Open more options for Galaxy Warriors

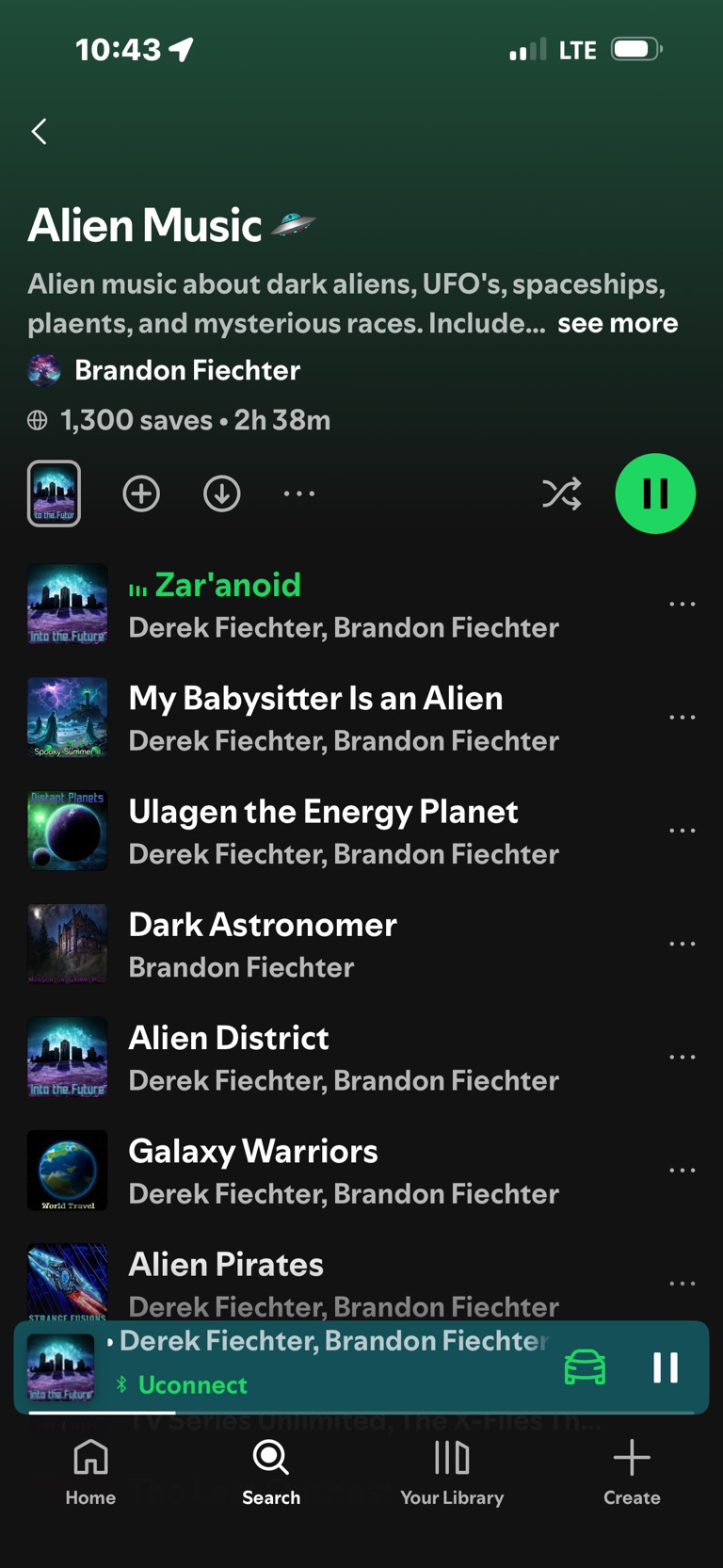click(x=682, y=1170)
